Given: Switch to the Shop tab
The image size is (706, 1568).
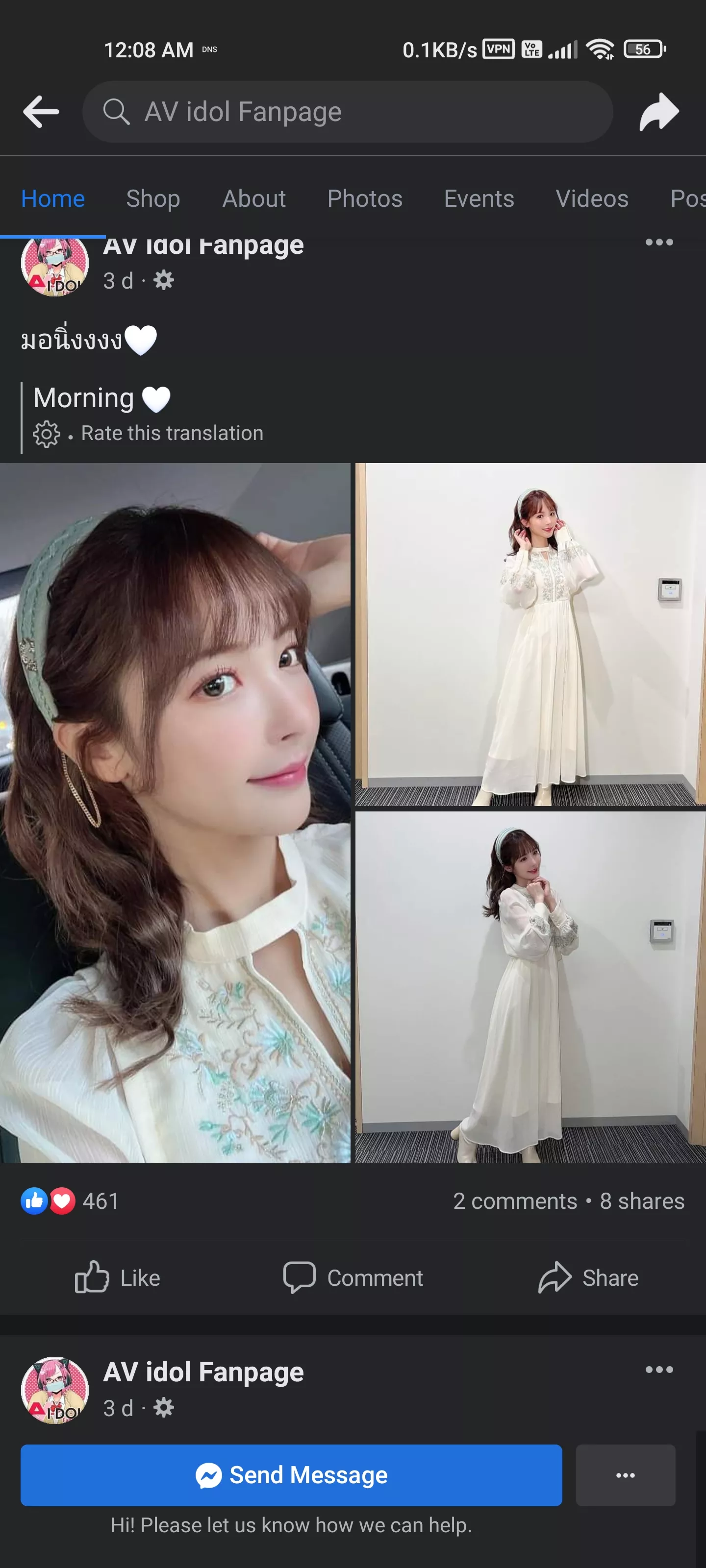Looking at the screenshot, I should tap(153, 198).
